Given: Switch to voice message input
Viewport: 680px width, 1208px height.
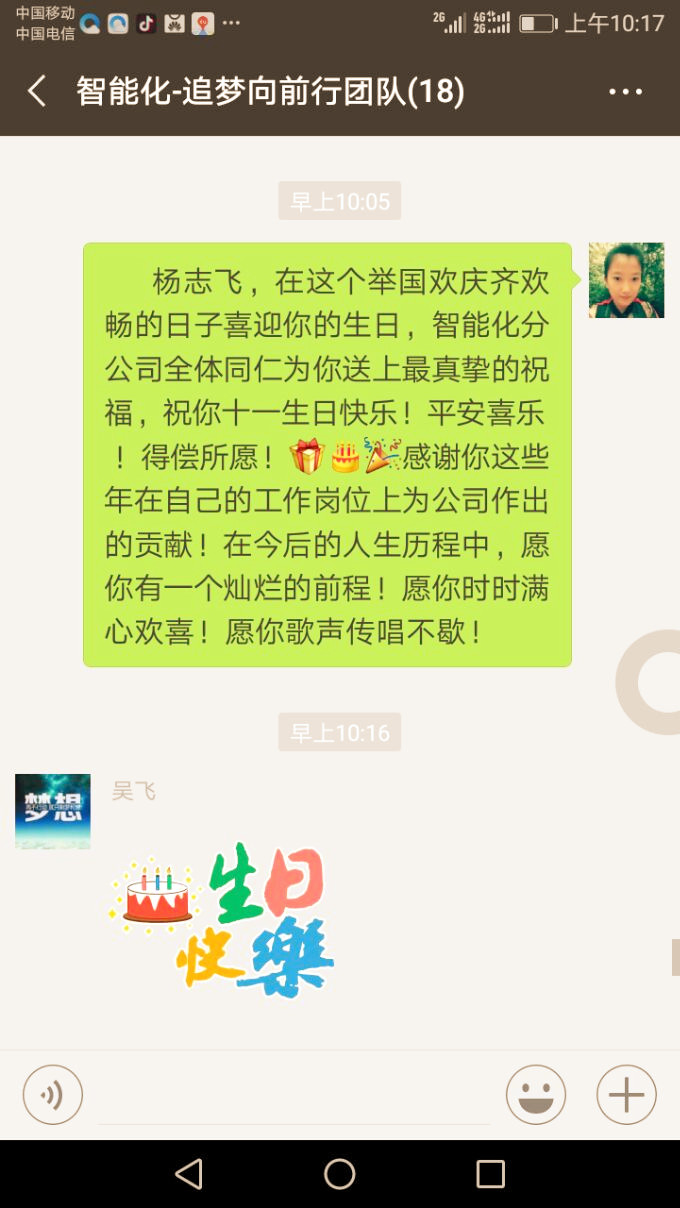Looking at the screenshot, I should (53, 1095).
